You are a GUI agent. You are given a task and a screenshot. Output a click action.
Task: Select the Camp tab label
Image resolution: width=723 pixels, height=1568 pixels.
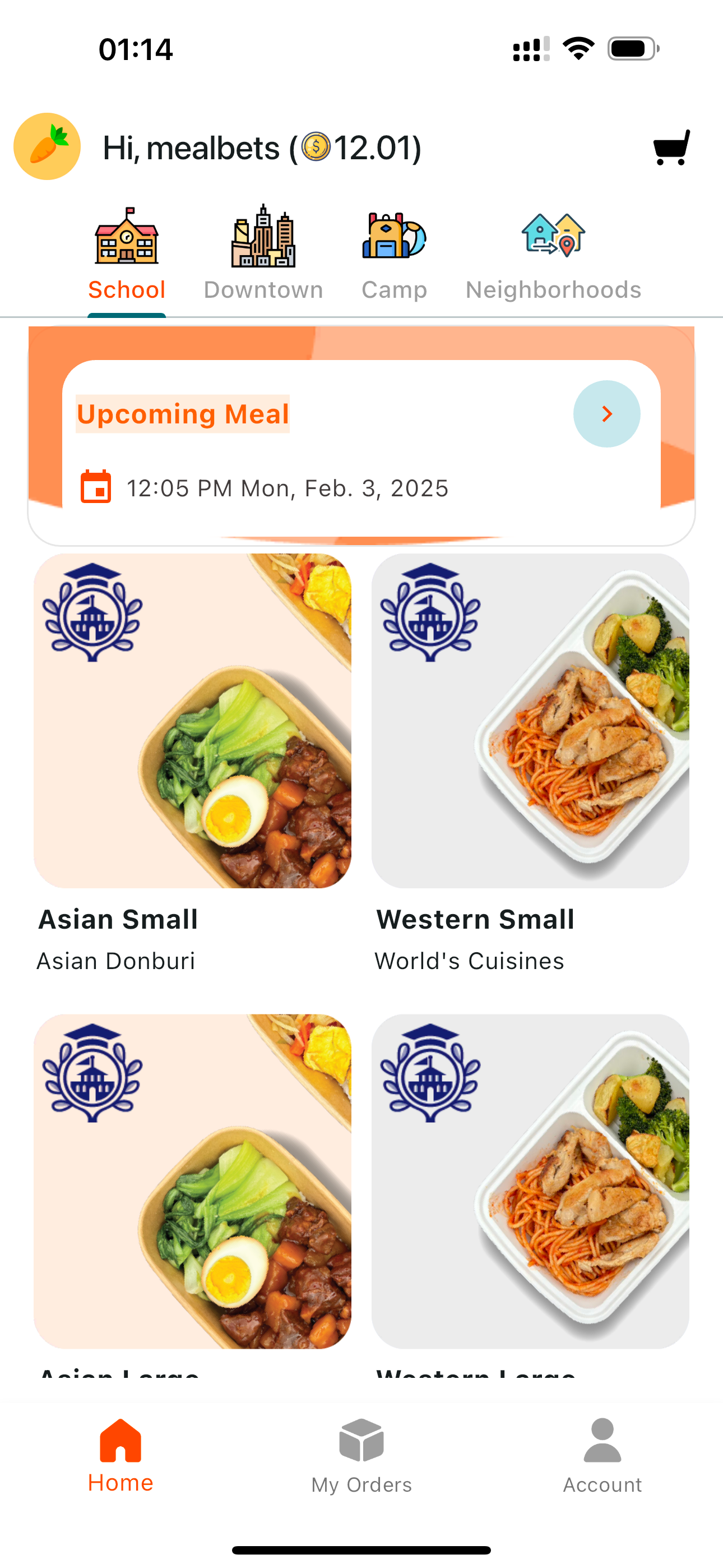coord(395,289)
